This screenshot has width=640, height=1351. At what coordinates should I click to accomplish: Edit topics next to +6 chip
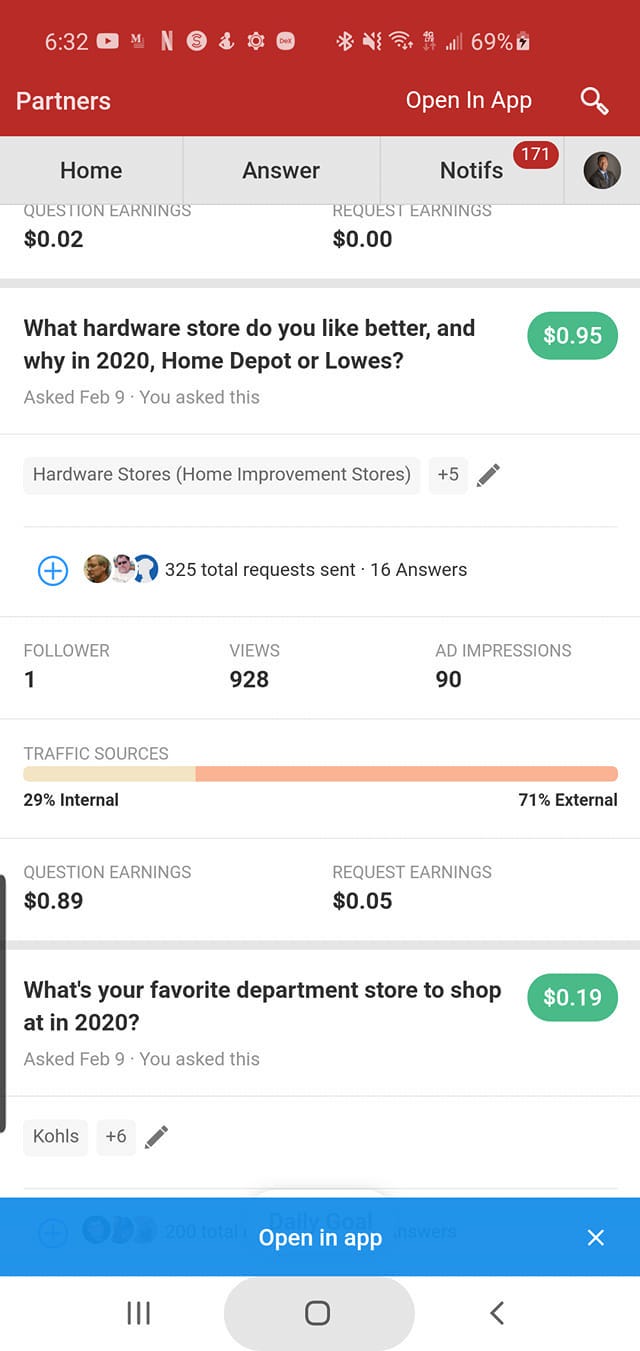pyautogui.click(x=156, y=1137)
